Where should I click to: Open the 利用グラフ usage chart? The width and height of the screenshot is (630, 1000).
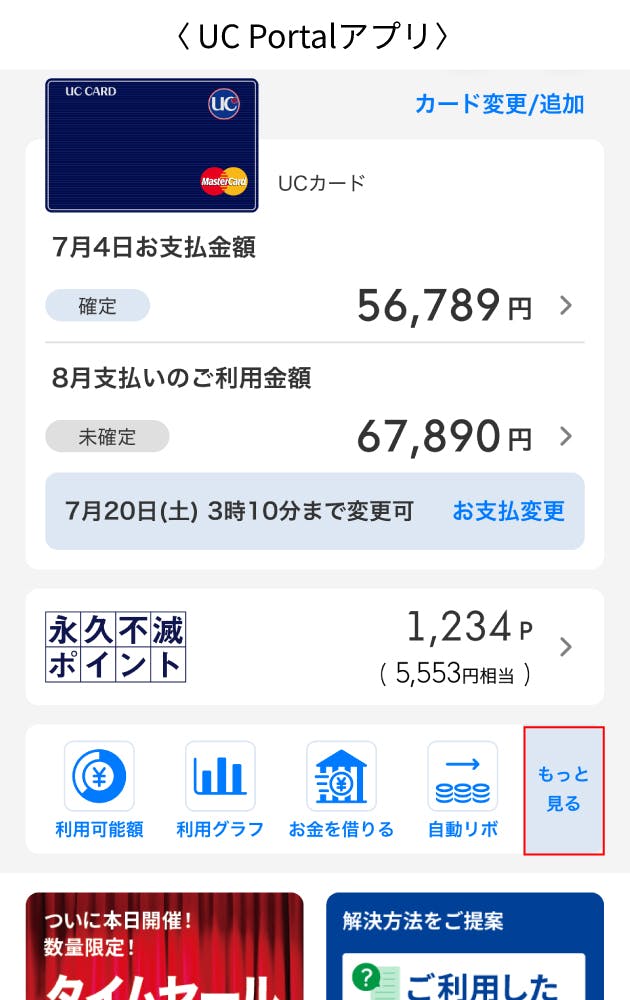click(220, 790)
